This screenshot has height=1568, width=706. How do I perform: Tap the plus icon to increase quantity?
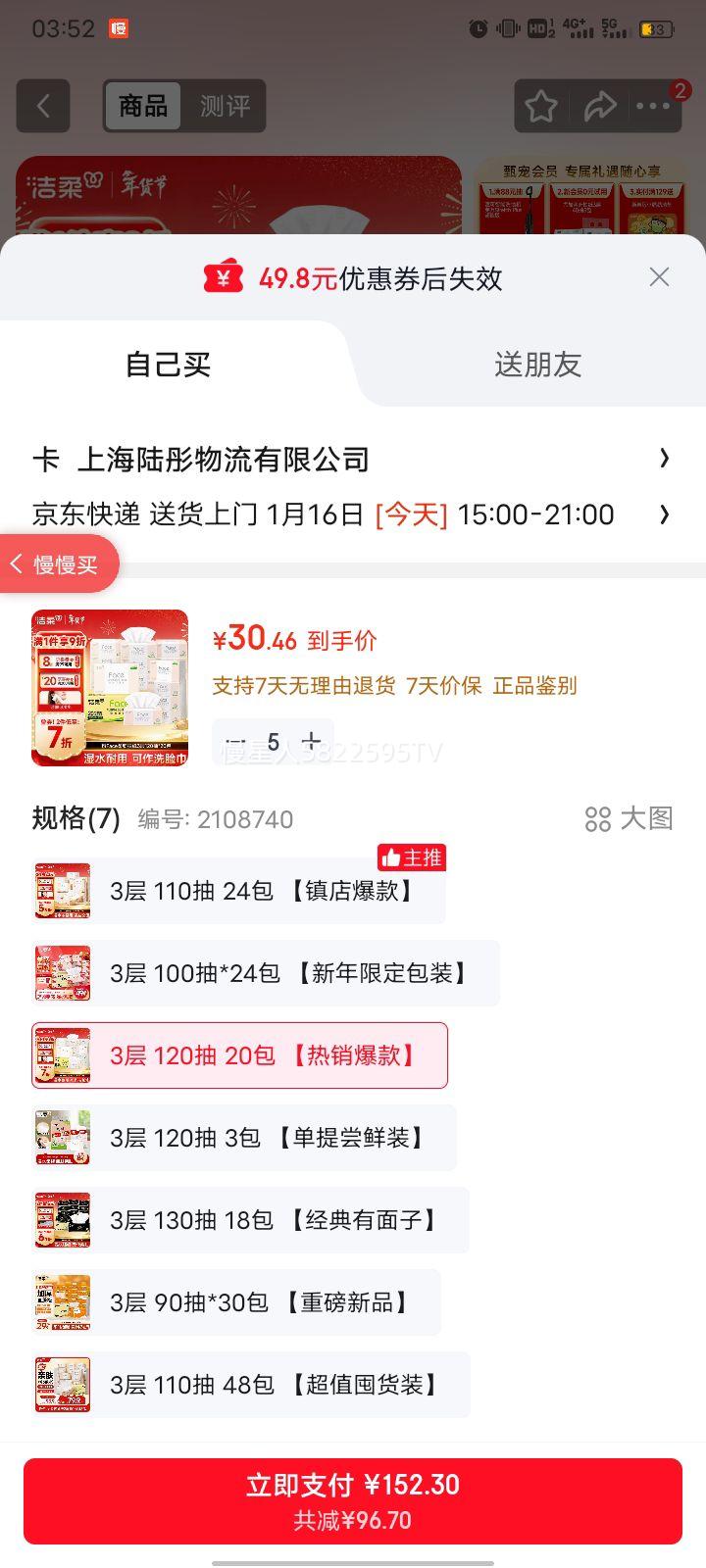[x=310, y=742]
